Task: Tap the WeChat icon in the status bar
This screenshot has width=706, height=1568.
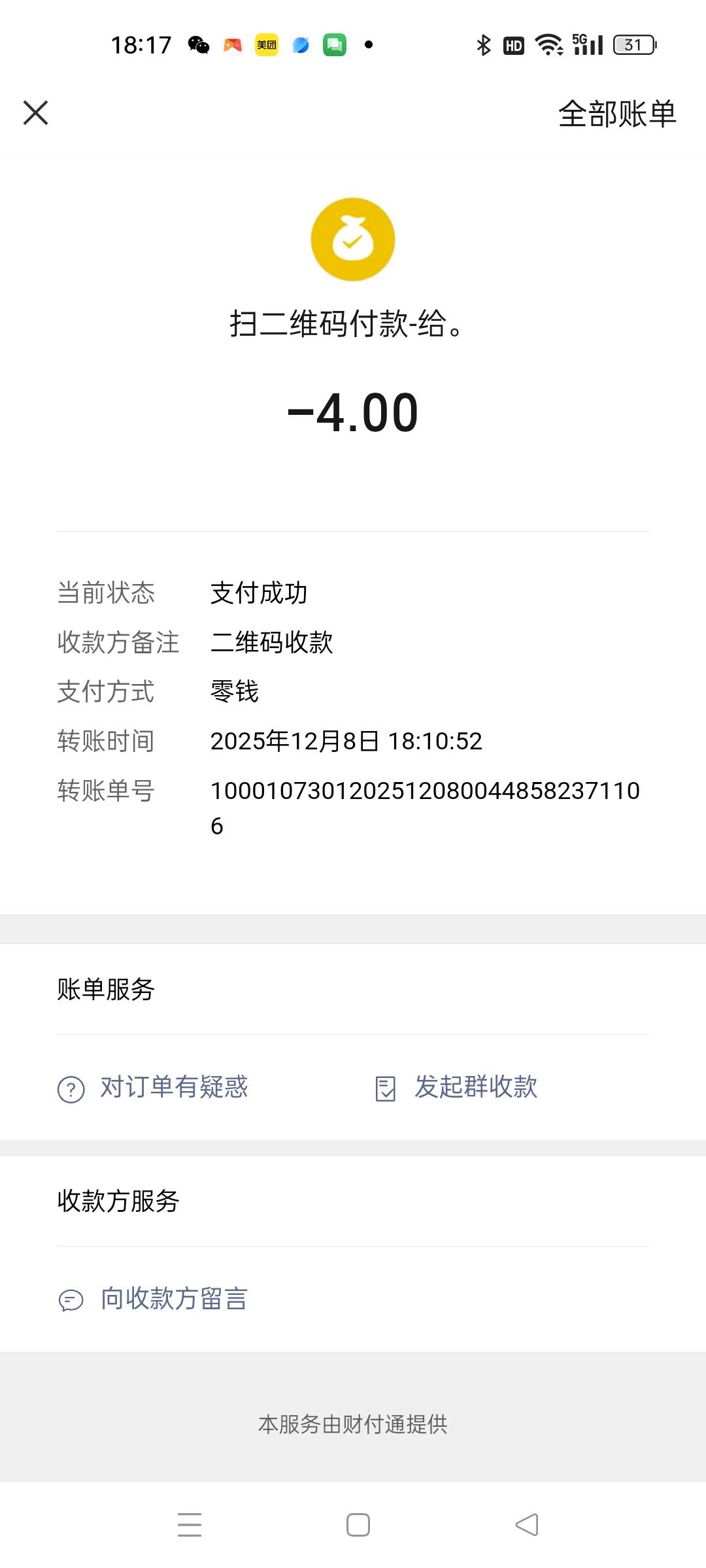Action: point(197,44)
